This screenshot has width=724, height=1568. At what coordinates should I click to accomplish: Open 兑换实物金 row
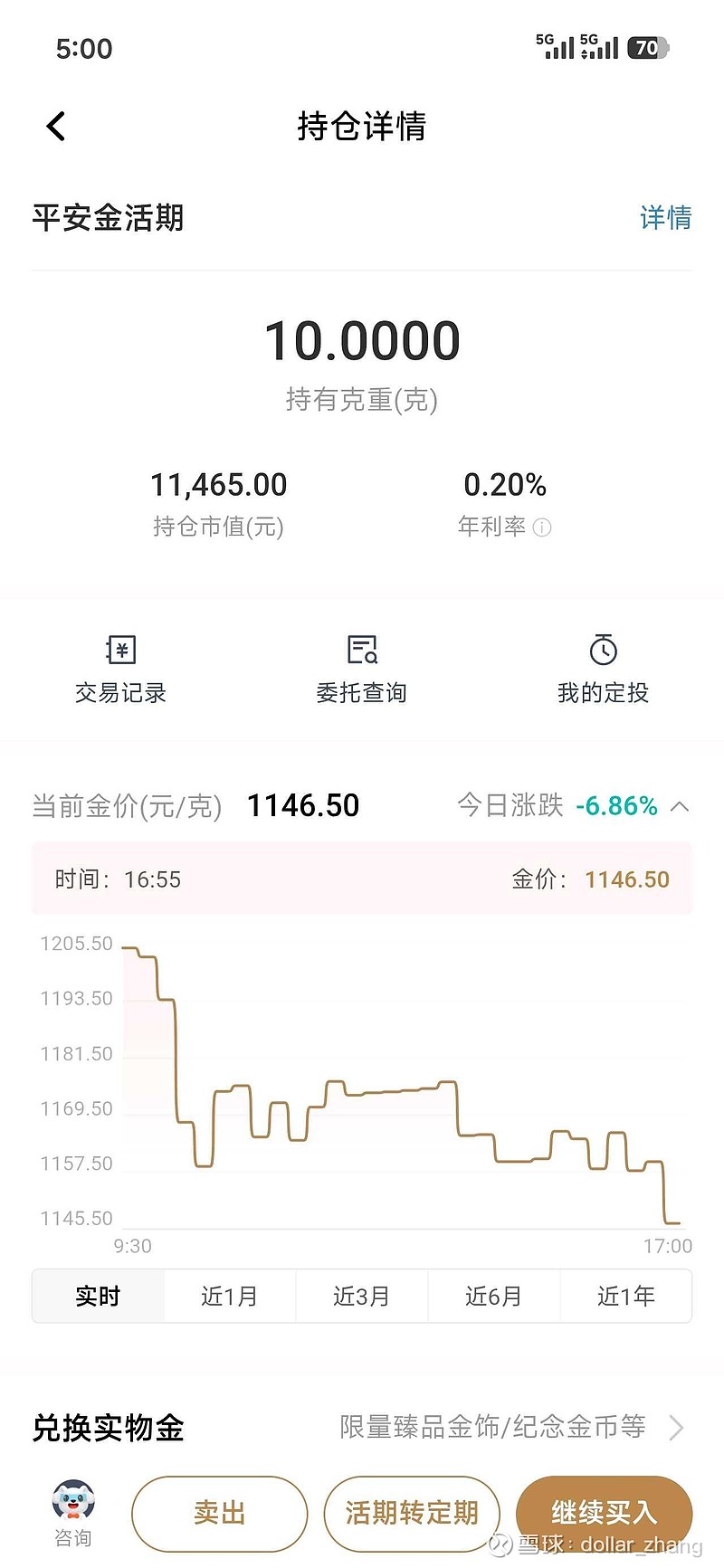point(362,1428)
